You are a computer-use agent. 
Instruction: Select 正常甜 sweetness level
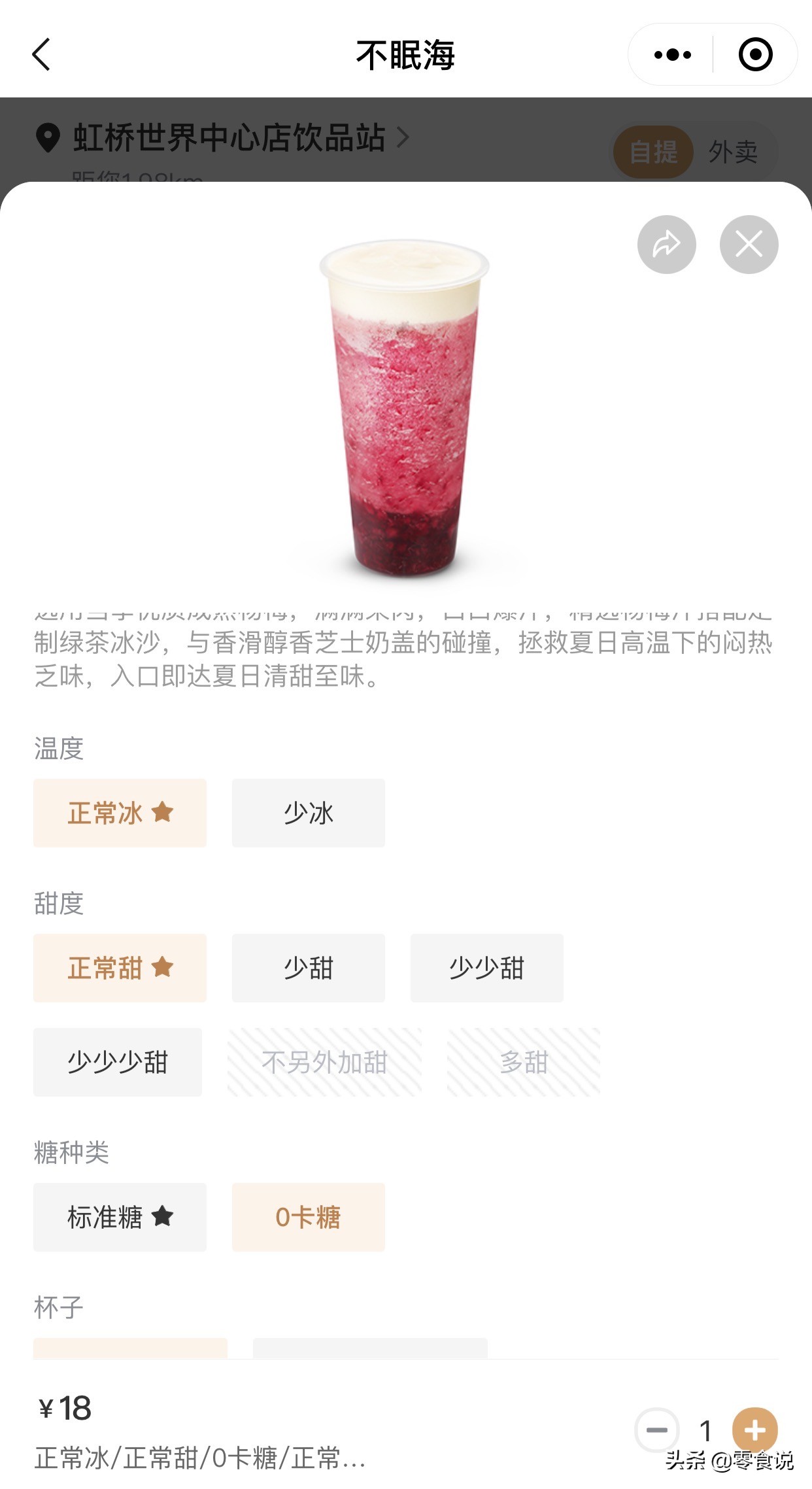120,968
